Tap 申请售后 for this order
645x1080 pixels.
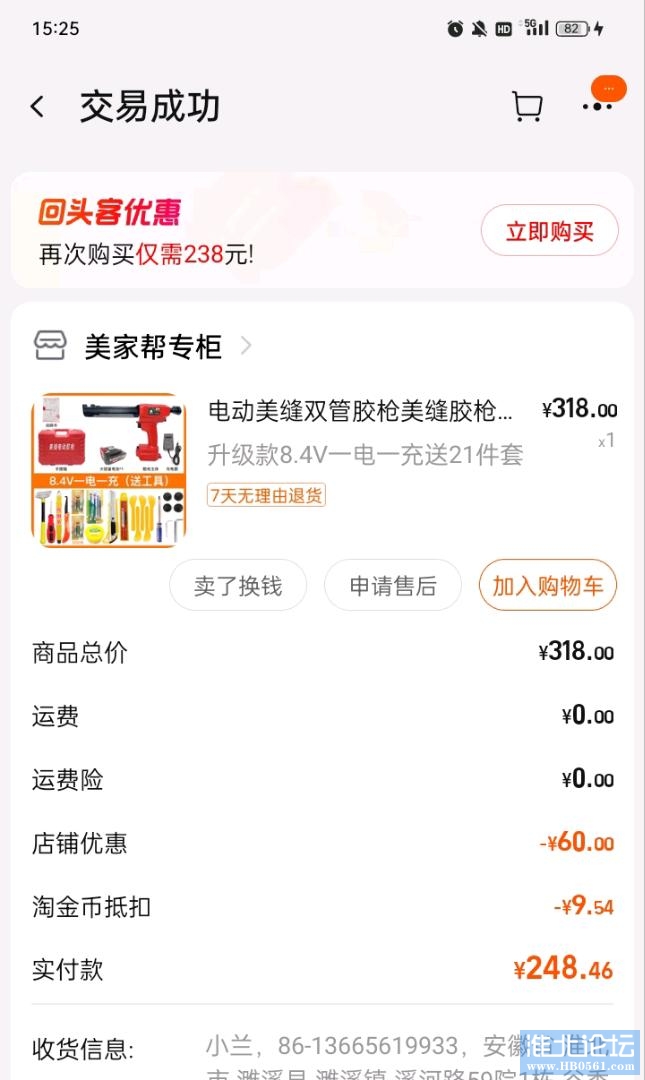(393, 585)
